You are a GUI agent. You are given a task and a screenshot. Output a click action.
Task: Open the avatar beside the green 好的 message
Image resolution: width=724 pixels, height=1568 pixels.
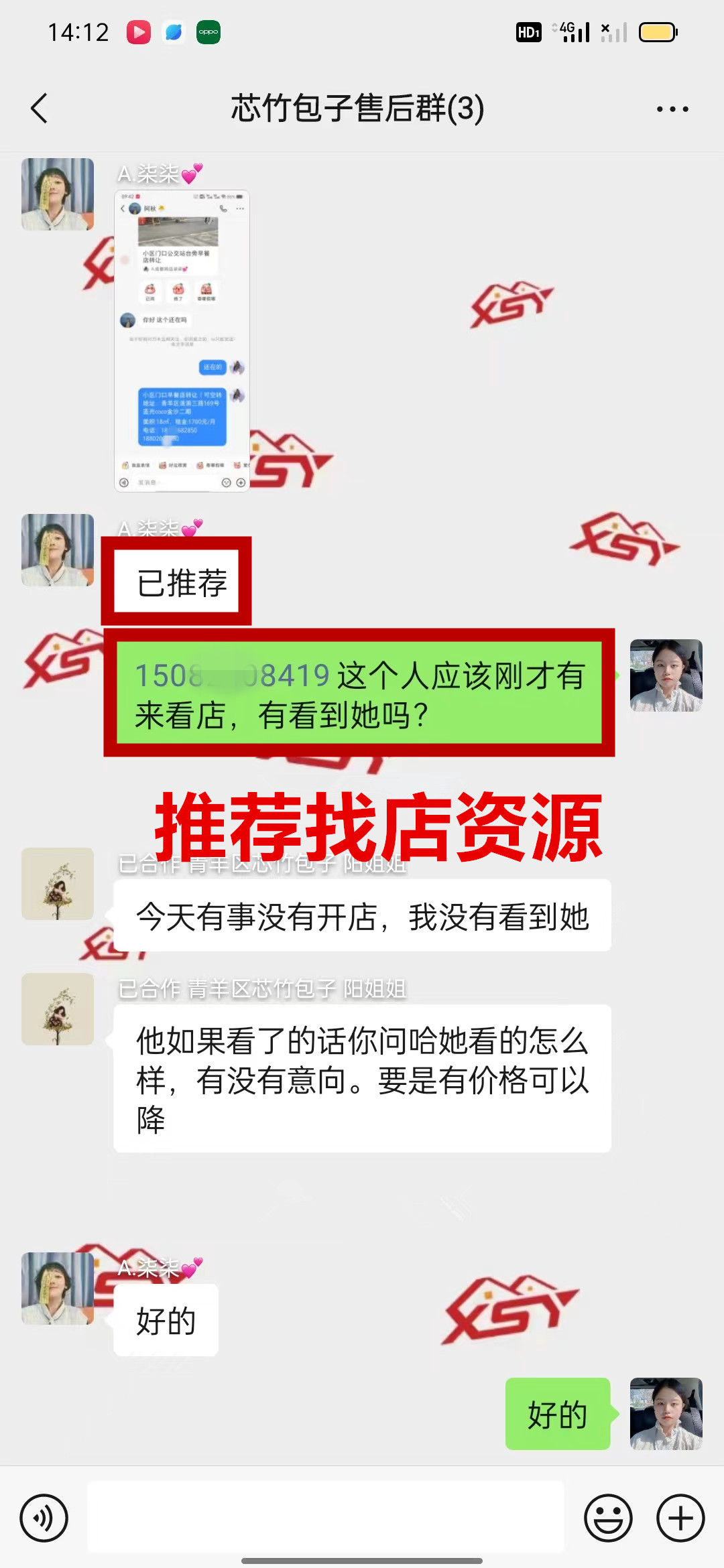pos(666,1414)
